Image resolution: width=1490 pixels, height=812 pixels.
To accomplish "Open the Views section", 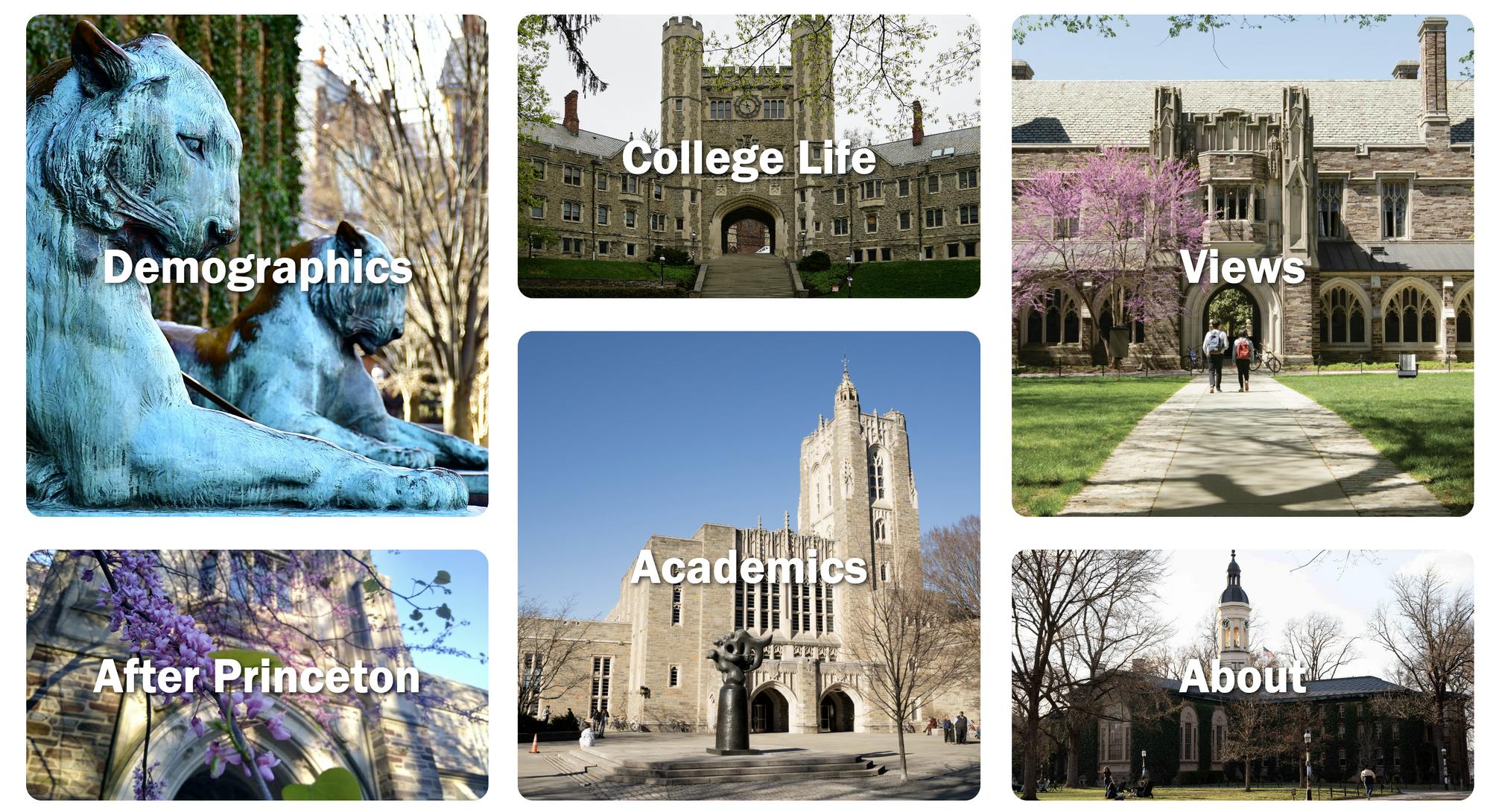I will click(1242, 266).
